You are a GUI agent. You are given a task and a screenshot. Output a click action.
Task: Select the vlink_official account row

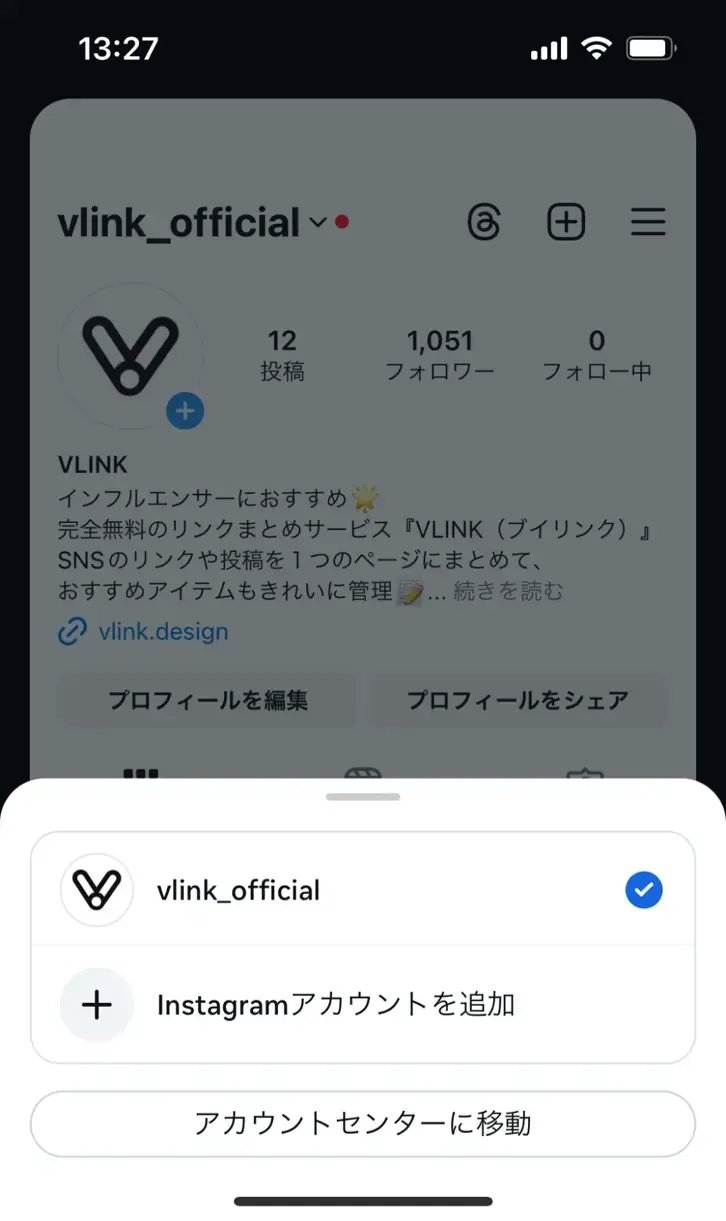(x=362, y=889)
